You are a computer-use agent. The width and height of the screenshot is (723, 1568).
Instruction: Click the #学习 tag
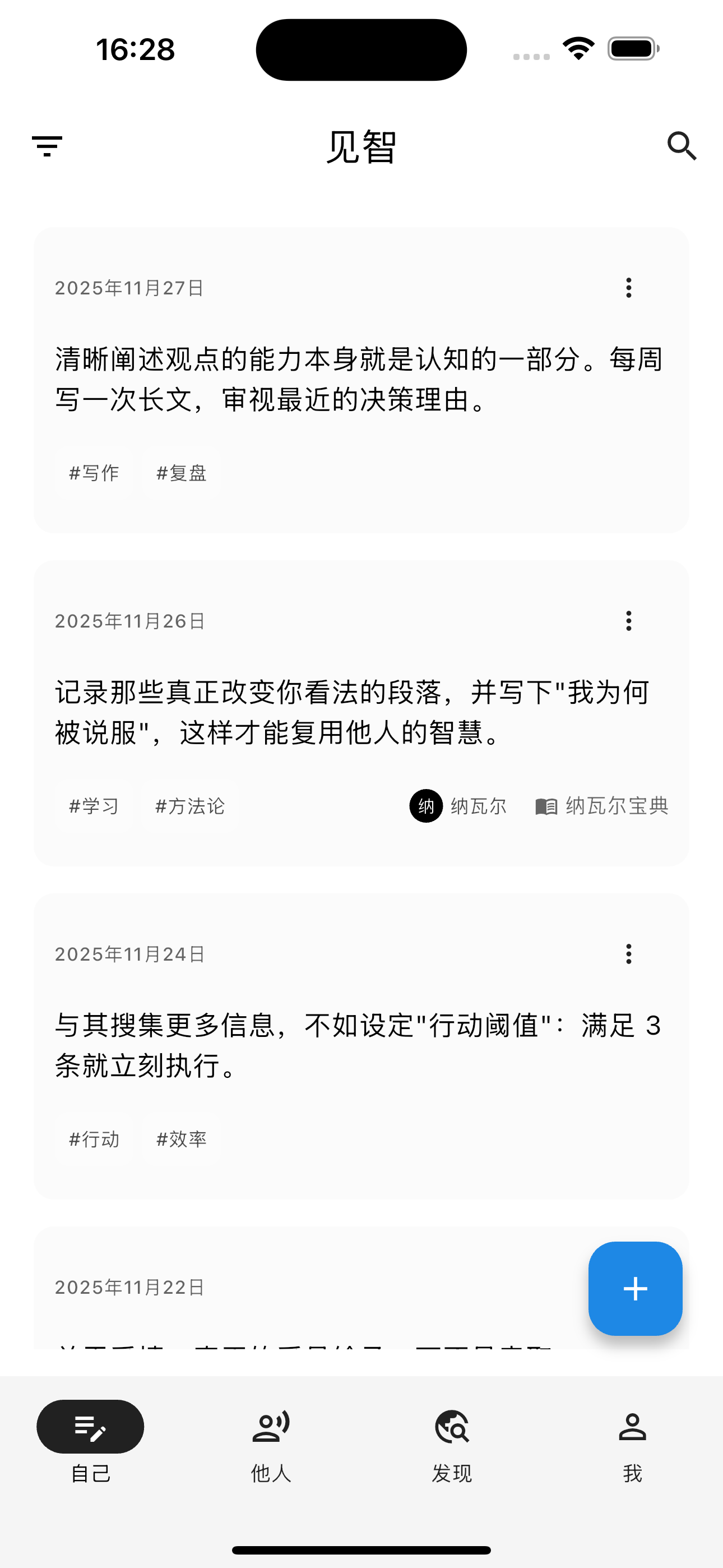(x=94, y=805)
